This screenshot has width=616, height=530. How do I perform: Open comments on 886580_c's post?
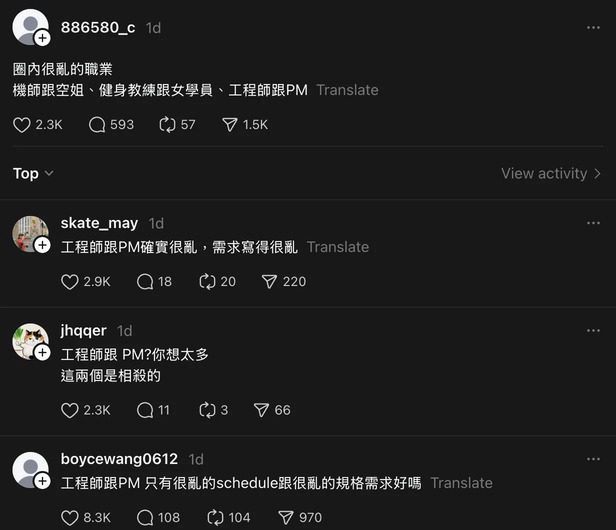pos(97,125)
